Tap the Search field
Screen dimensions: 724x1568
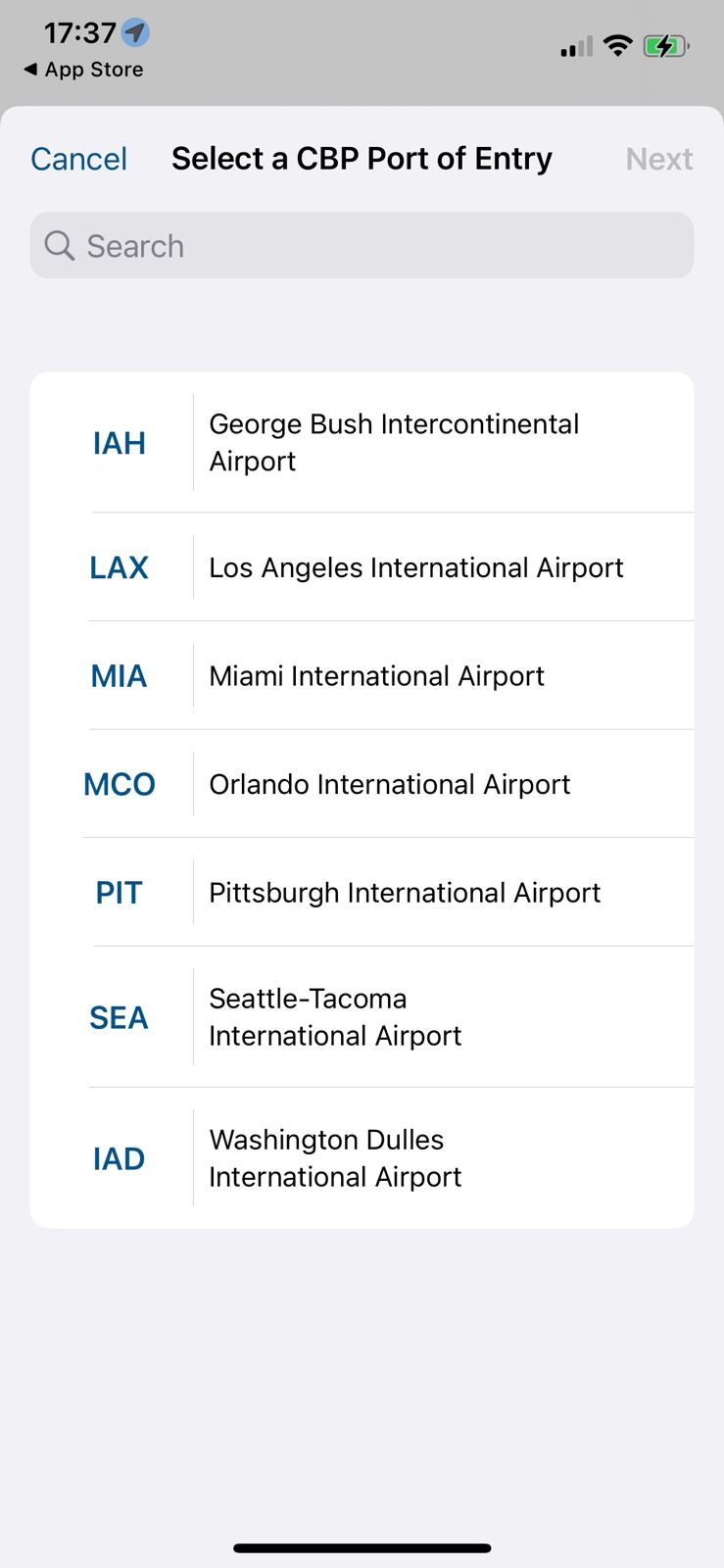(362, 246)
